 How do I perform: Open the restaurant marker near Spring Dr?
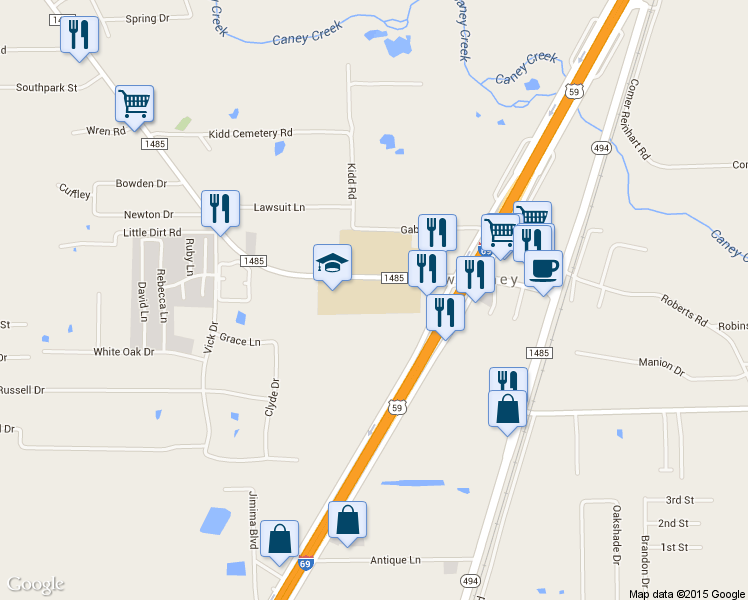click(x=78, y=35)
